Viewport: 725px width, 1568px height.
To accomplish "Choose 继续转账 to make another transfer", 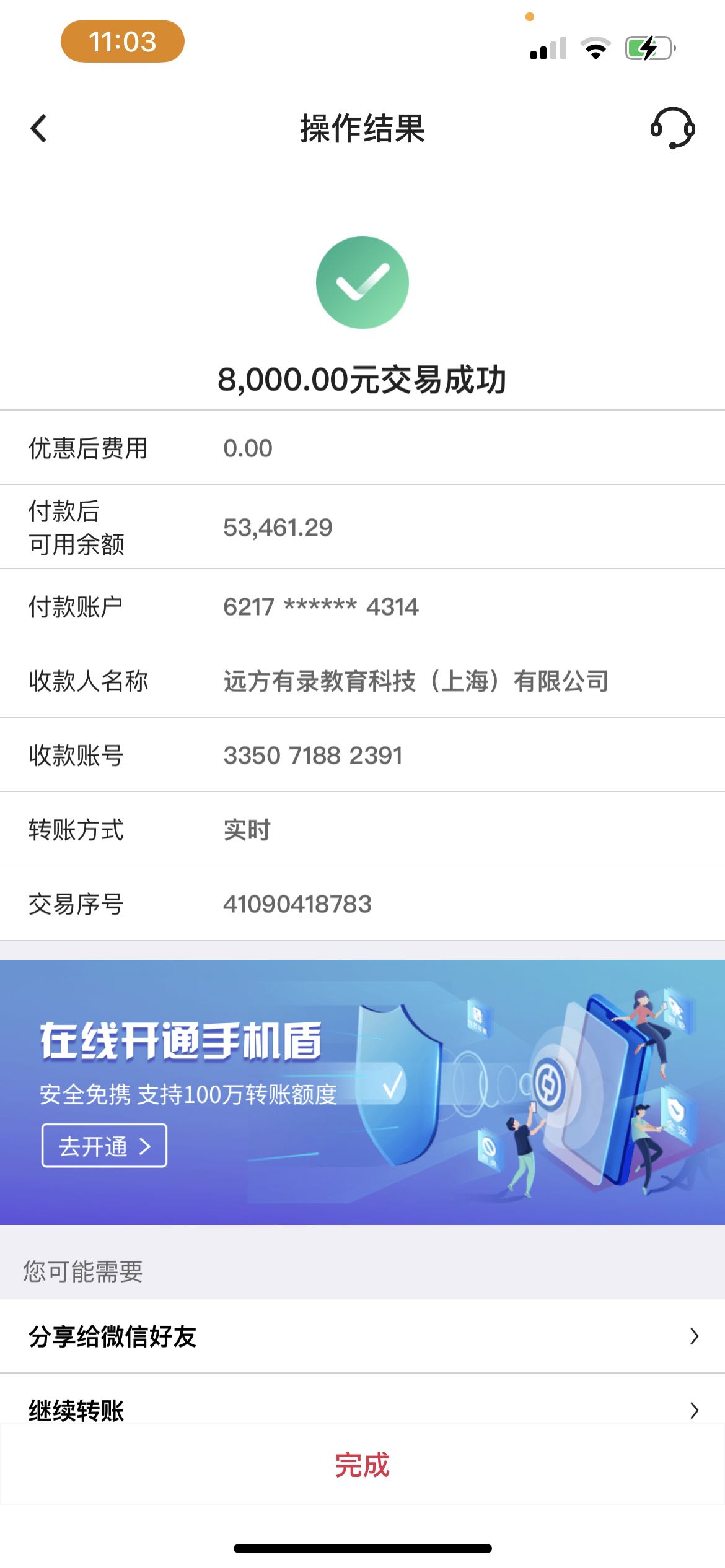I will pos(362,1409).
